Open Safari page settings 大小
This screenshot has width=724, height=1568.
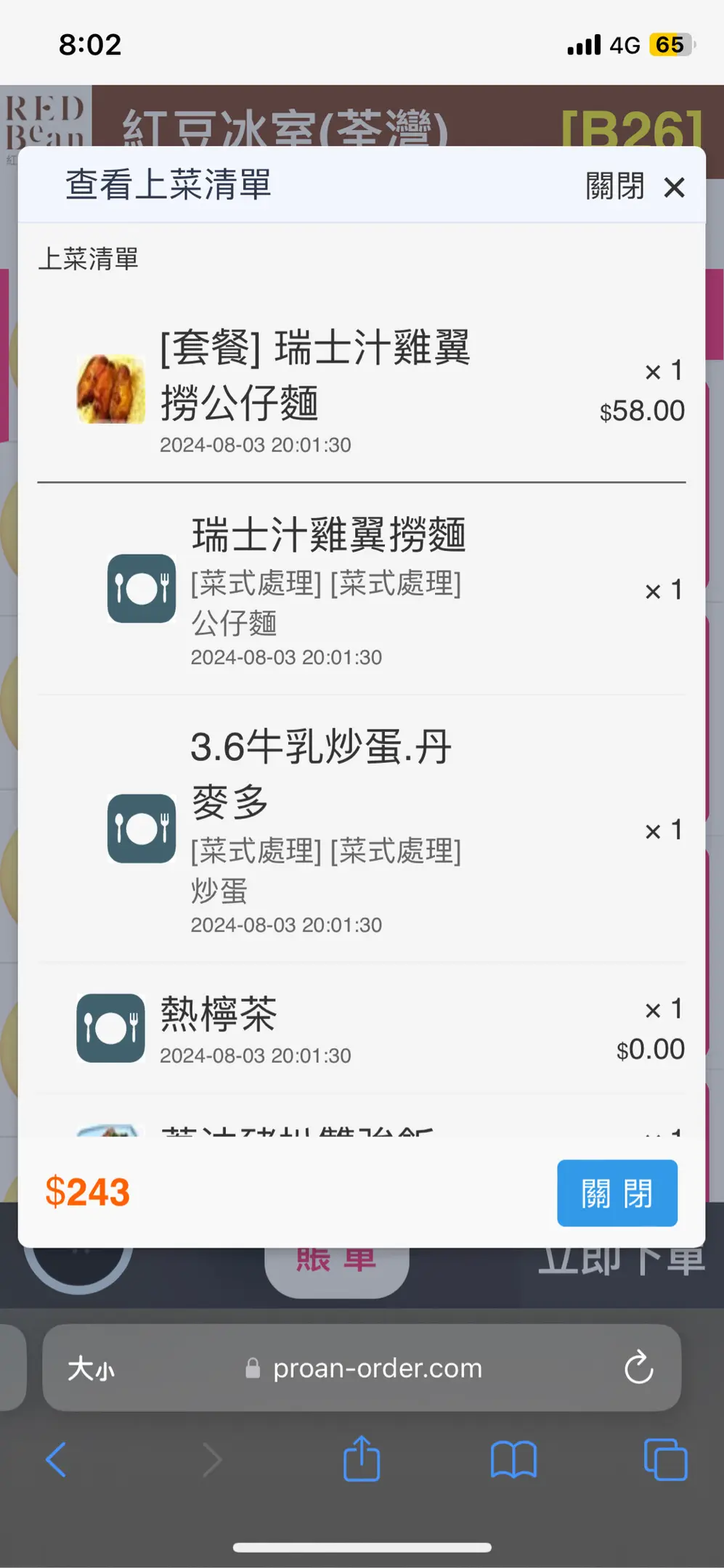coord(91,1369)
